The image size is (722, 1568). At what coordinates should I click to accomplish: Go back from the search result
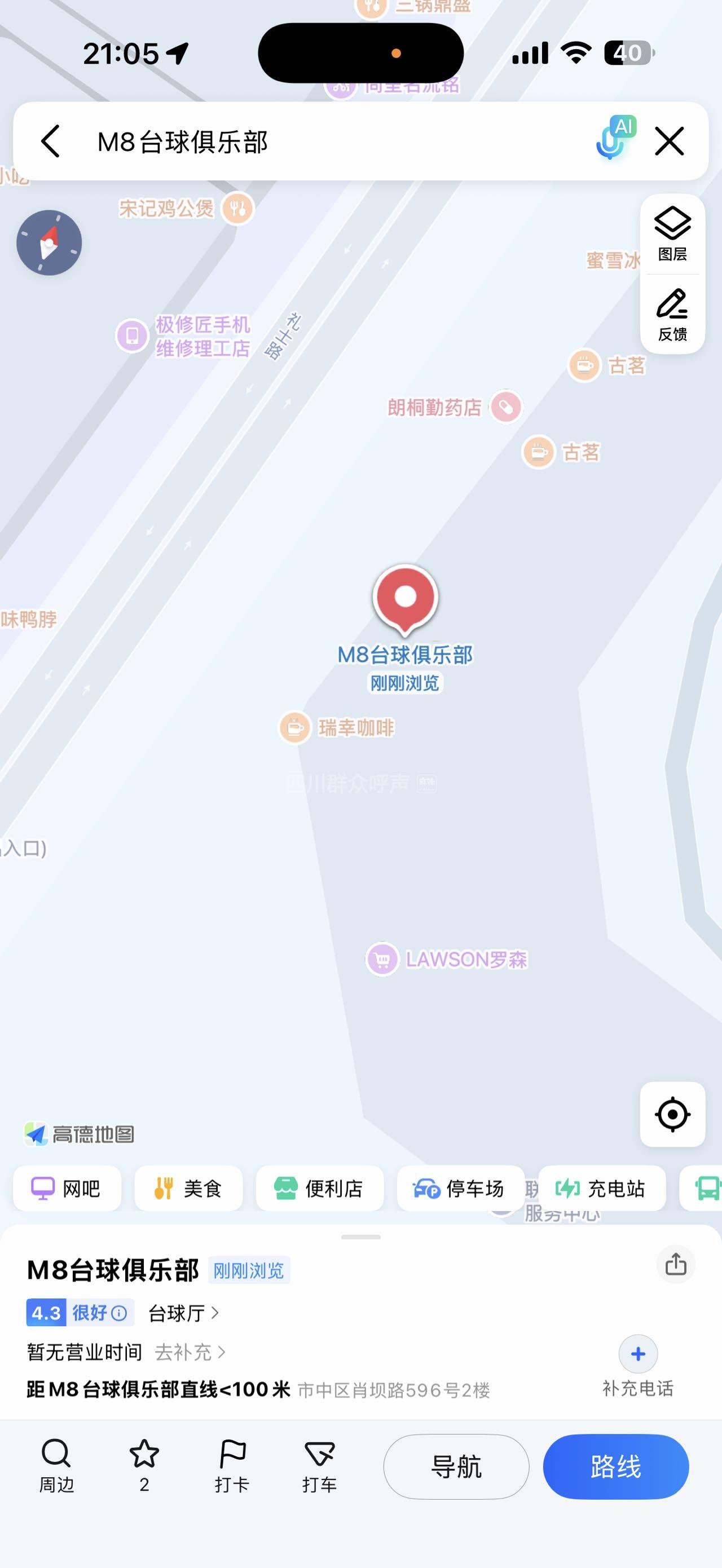pos(51,141)
